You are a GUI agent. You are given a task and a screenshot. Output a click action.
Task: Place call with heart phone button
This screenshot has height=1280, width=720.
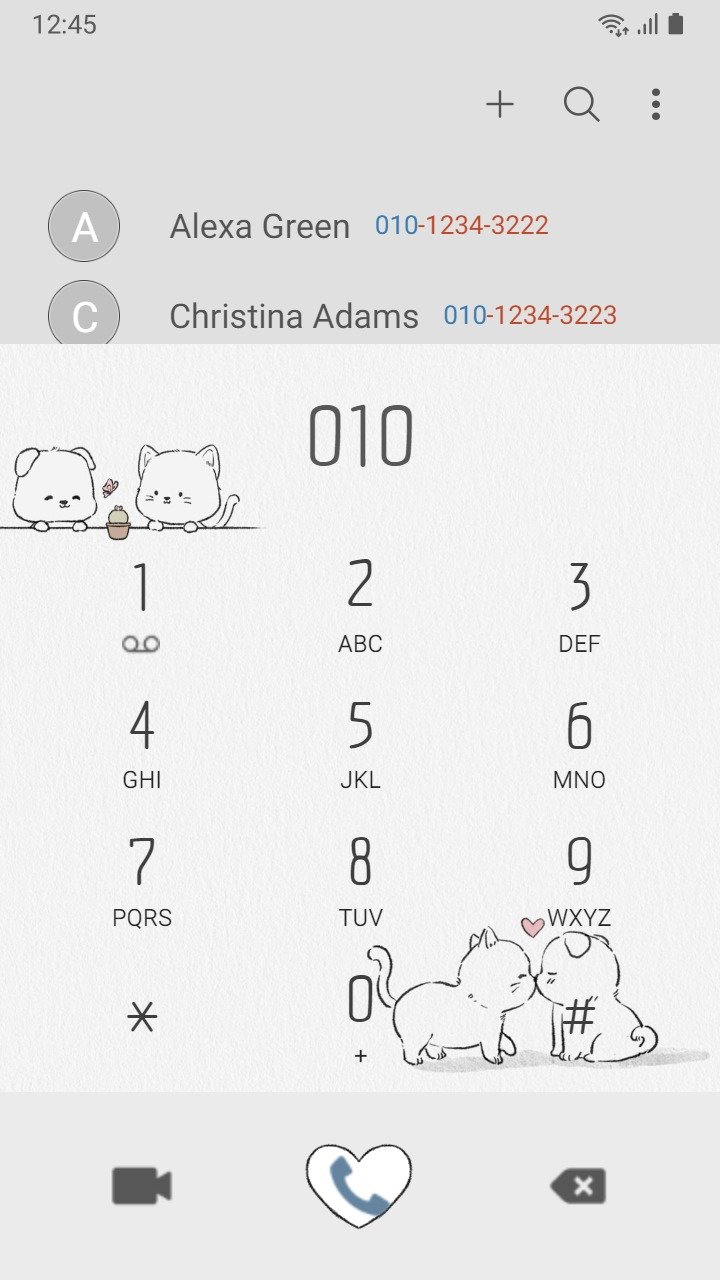tap(359, 1186)
